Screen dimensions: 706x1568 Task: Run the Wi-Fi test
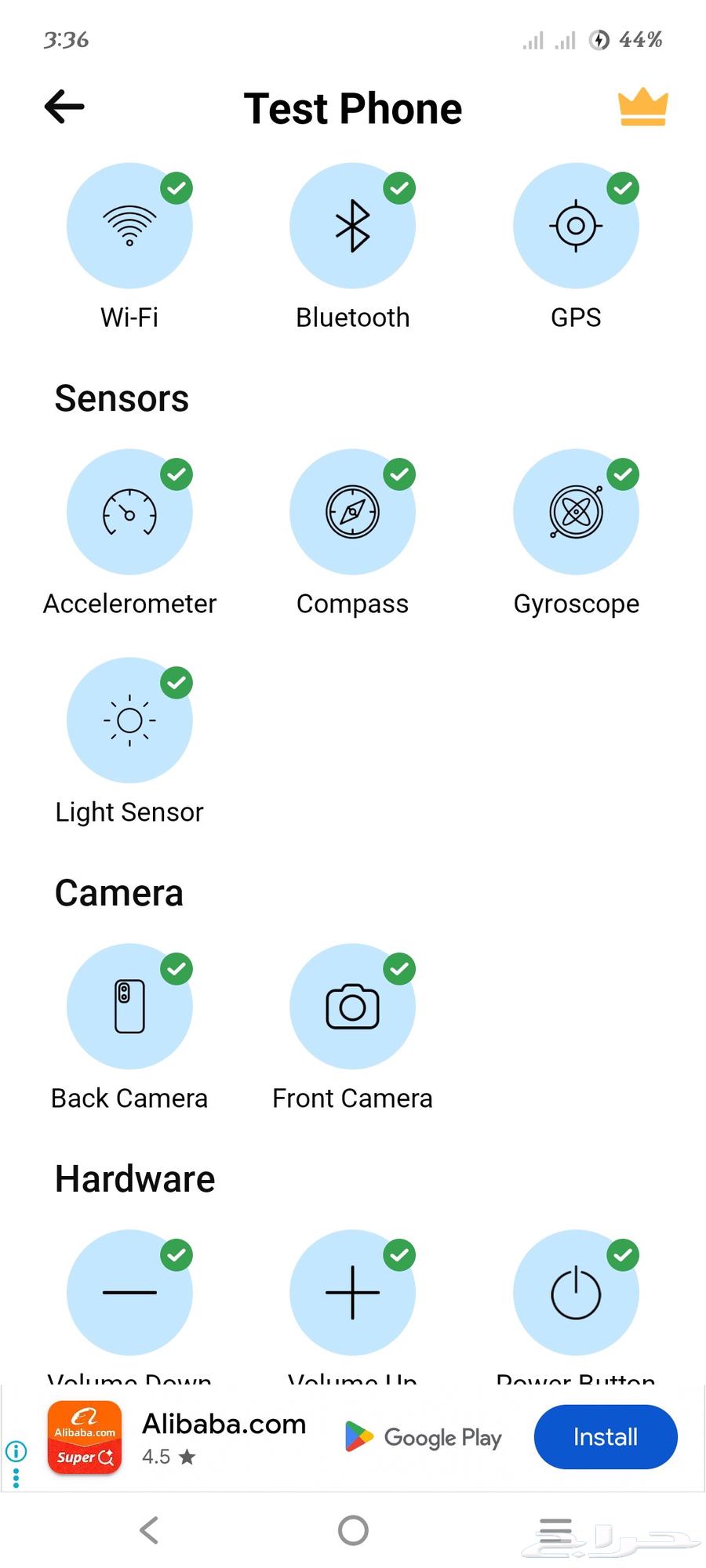(129, 226)
